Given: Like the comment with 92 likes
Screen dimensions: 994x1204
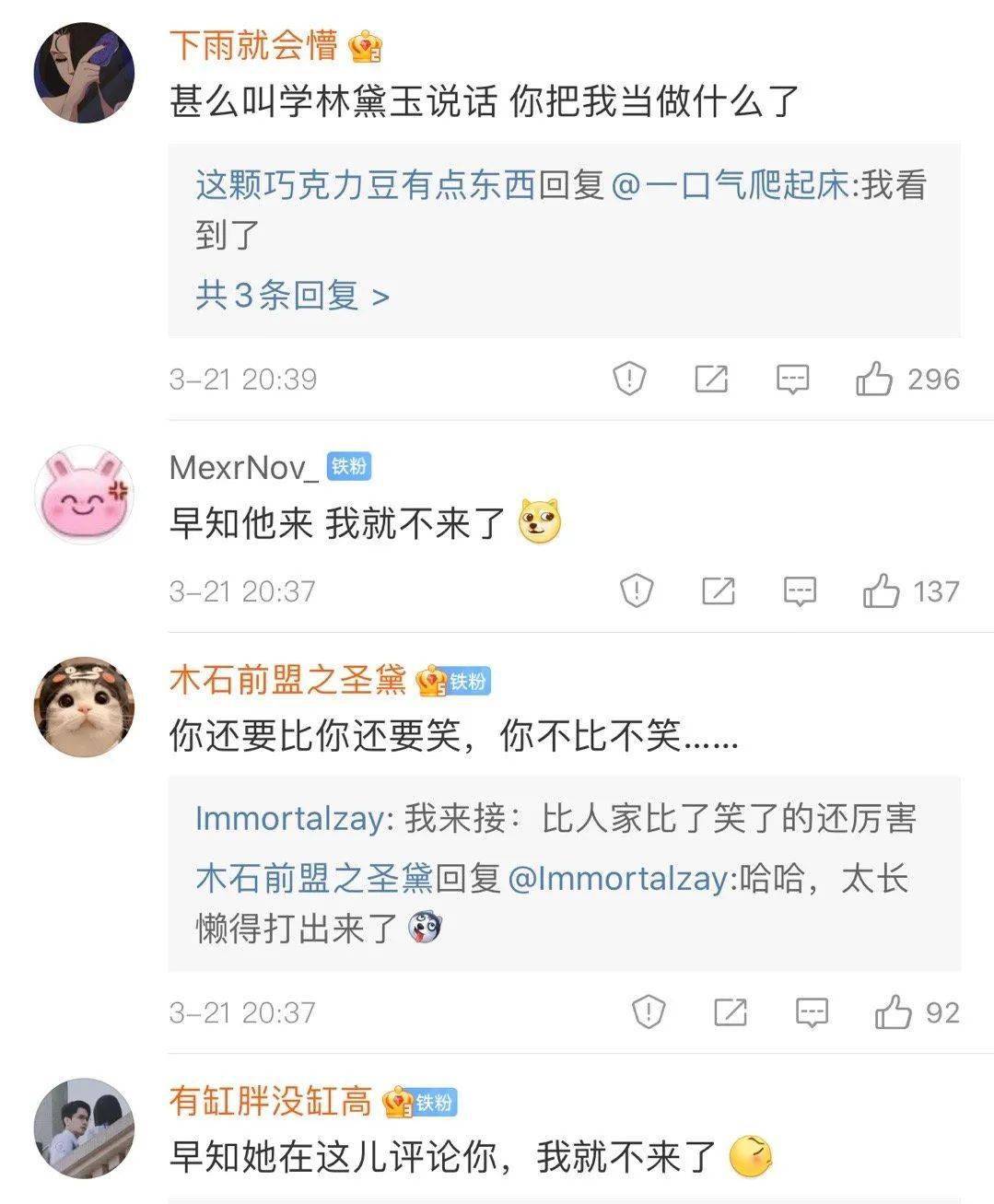Looking at the screenshot, I should point(893,1012).
